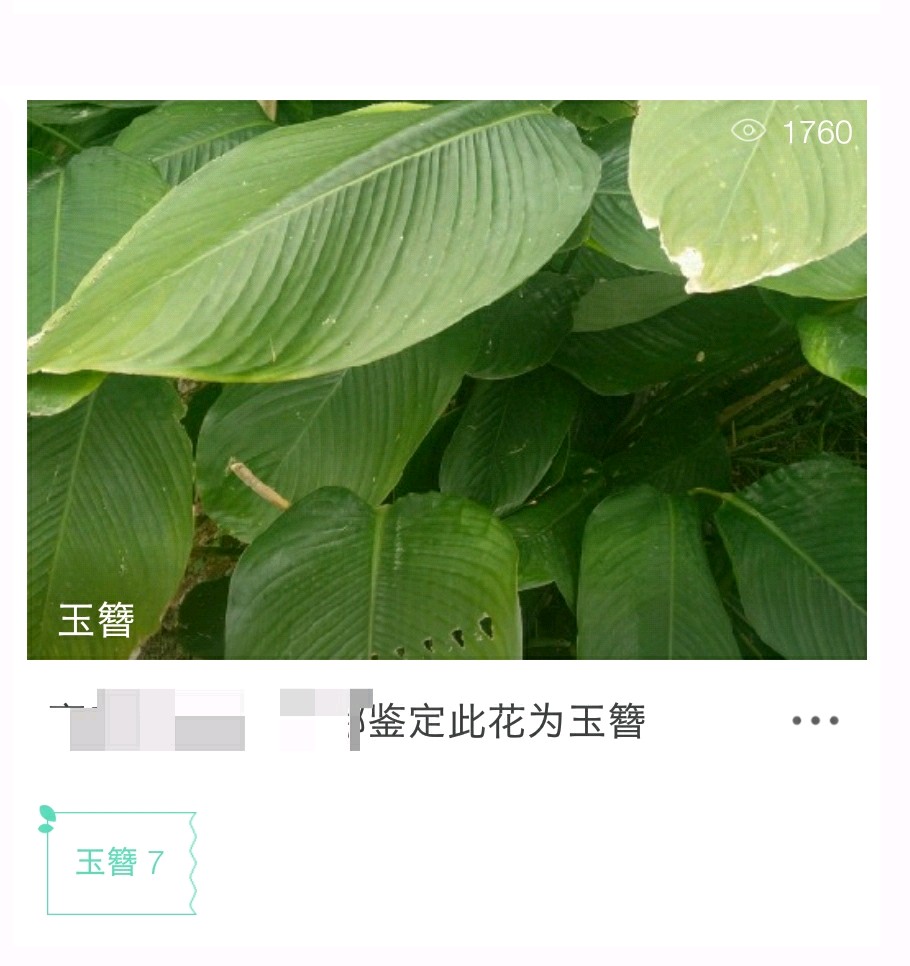Image resolution: width=910 pixels, height=966 pixels.
Task: Open the 玉簪 plant photo
Action: (x=446, y=380)
